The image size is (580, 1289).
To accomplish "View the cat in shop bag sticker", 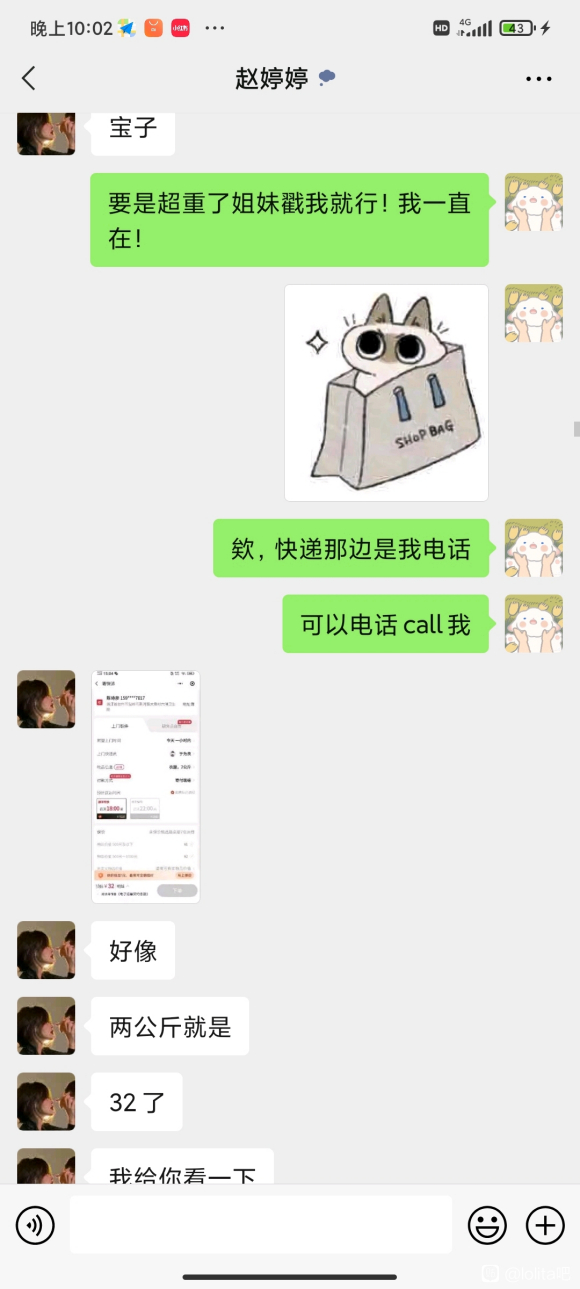I will click(386, 393).
